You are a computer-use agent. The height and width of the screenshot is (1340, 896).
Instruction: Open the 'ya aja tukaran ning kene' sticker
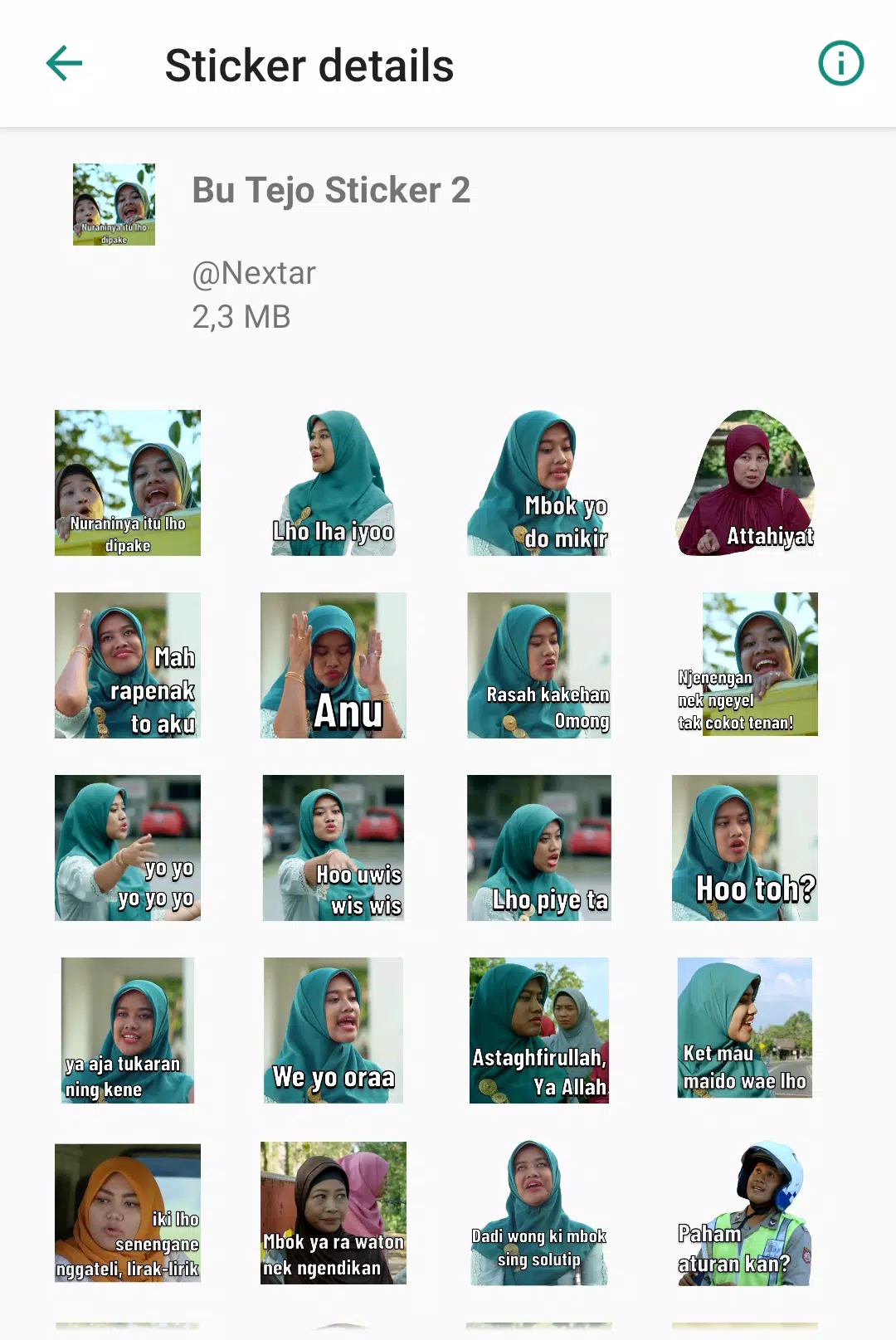click(128, 1031)
